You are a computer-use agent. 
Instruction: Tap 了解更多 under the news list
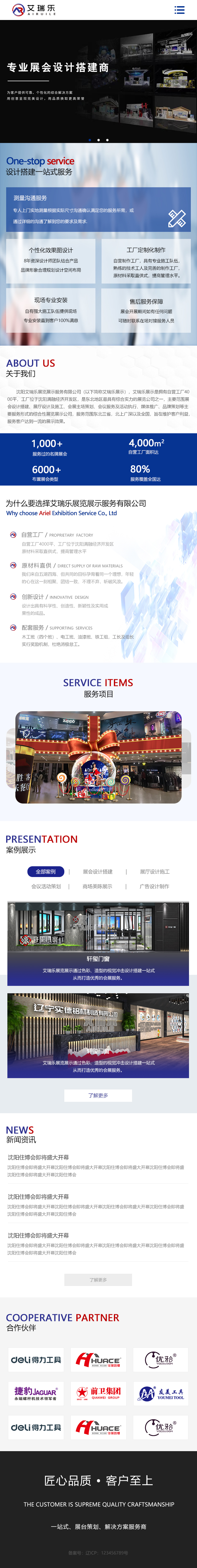pos(98,1280)
